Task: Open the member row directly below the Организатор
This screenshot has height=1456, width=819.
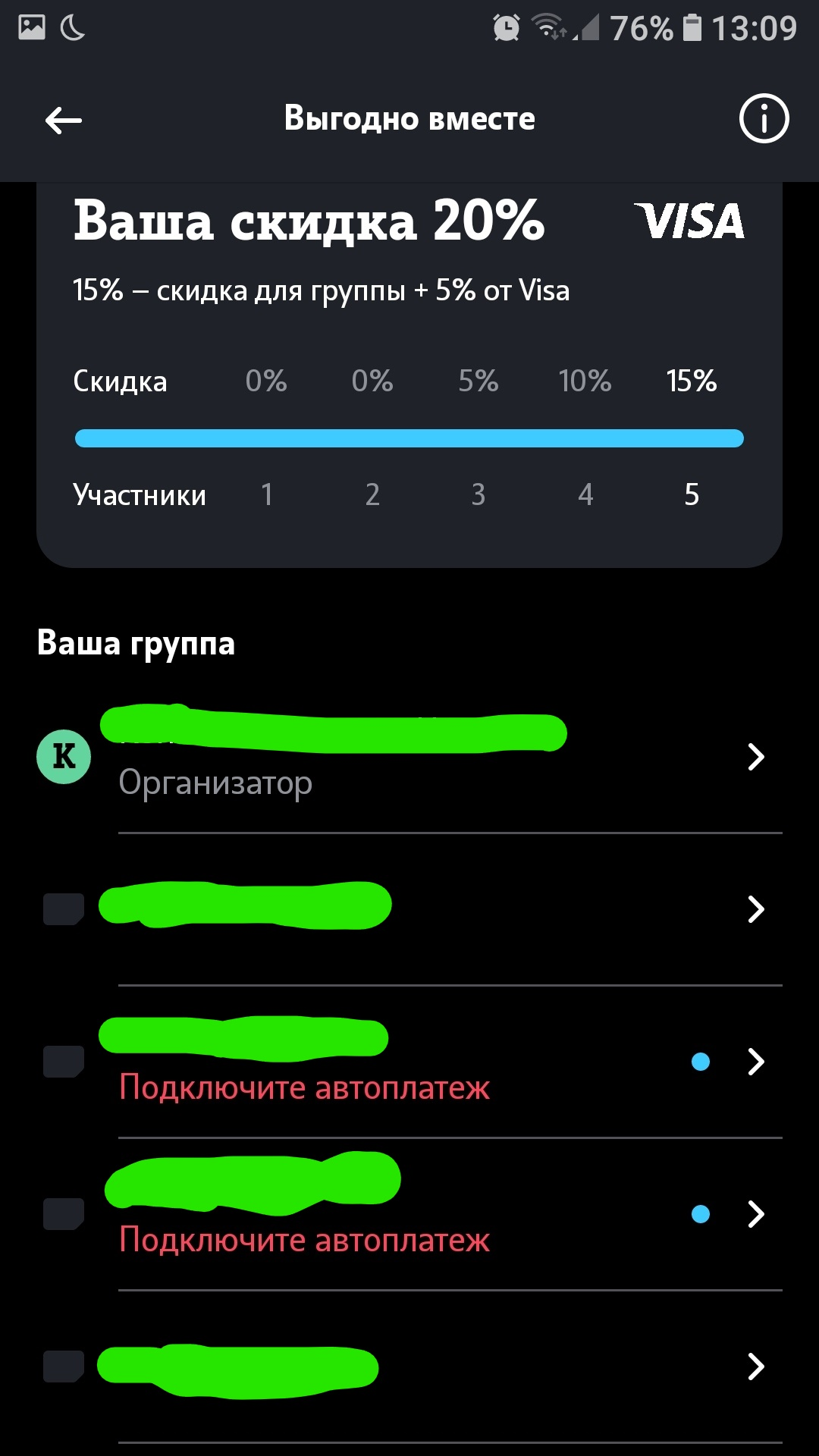Action: (x=409, y=909)
